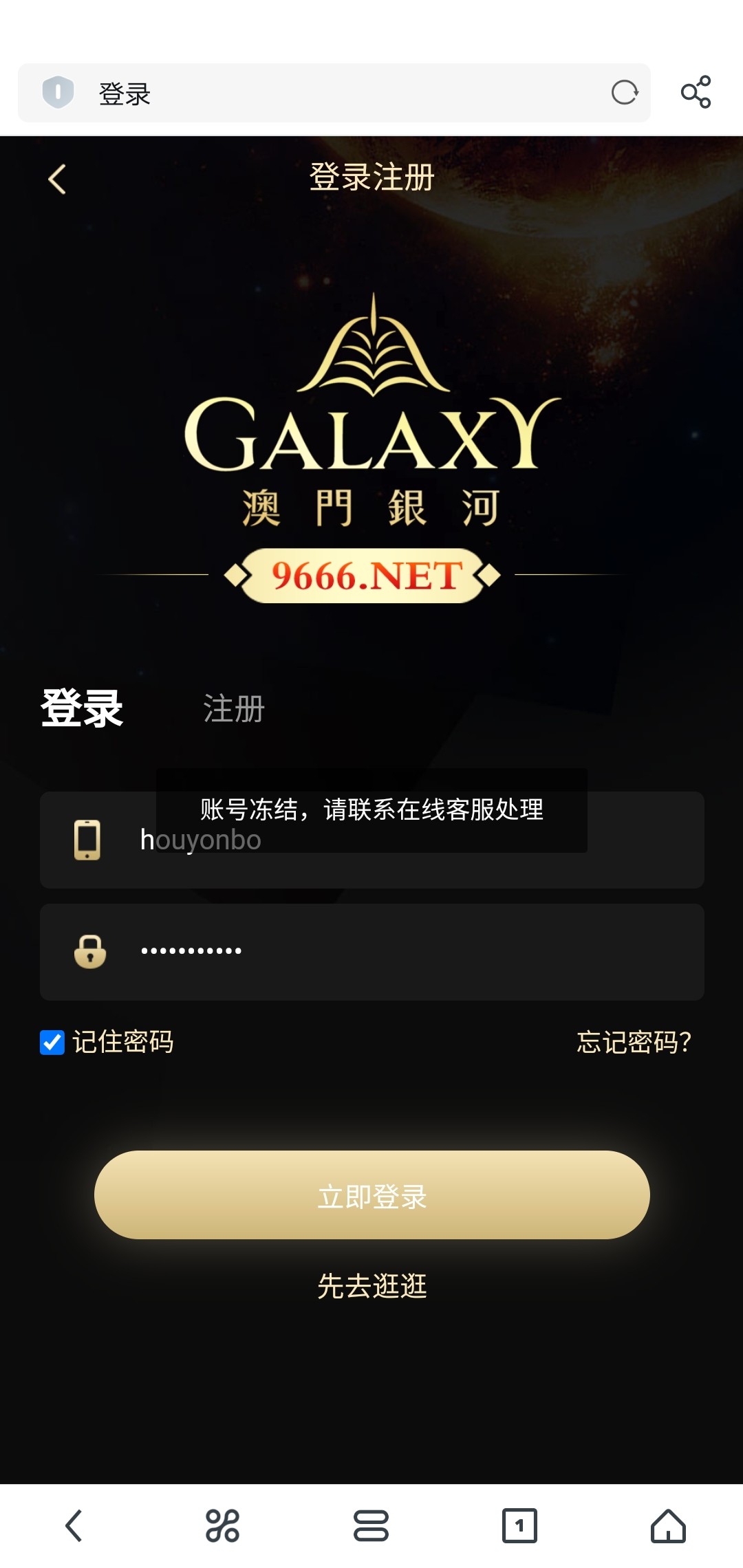This screenshot has height=1568, width=743.
Task: Switch to the 注册 tab
Action: (x=234, y=708)
